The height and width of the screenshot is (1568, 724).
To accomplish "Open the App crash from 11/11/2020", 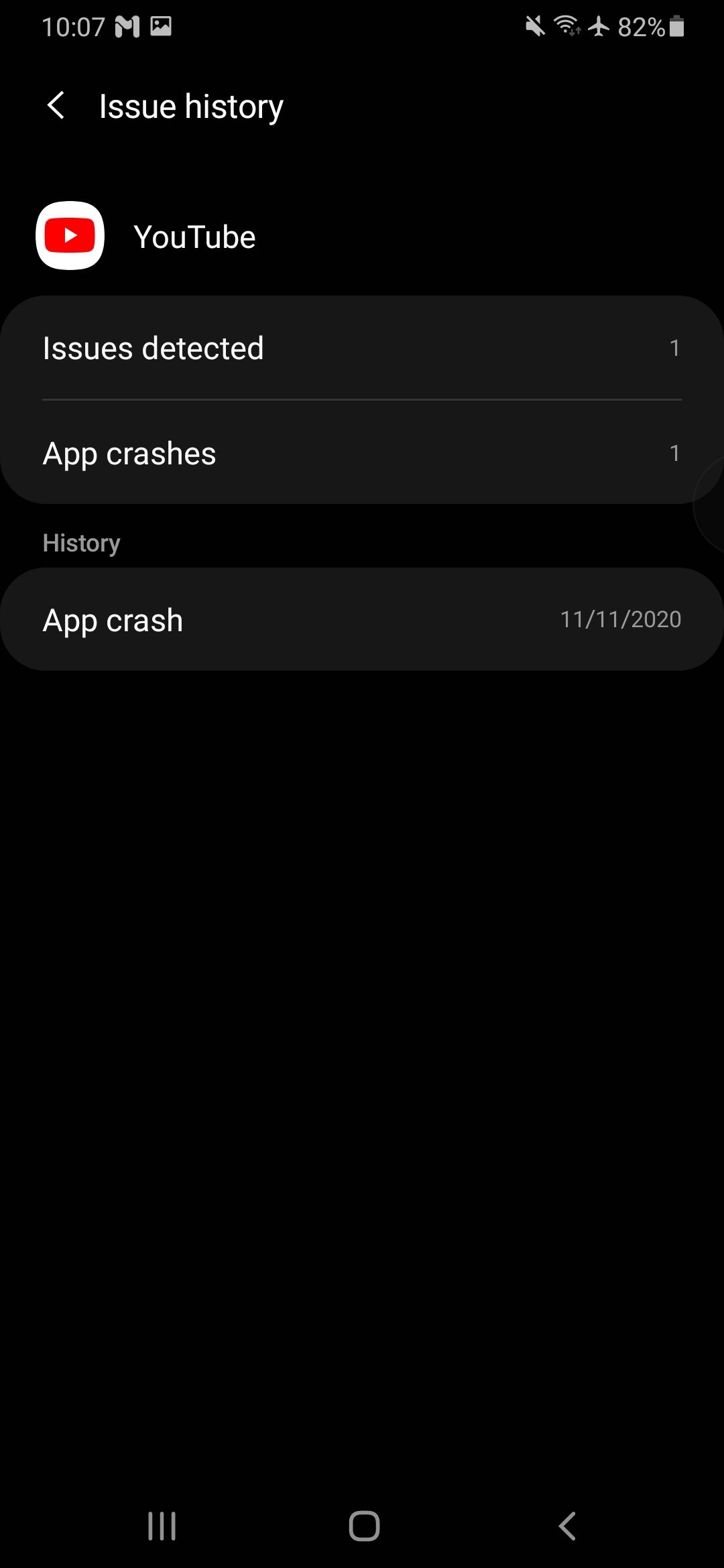I will click(362, 618).
